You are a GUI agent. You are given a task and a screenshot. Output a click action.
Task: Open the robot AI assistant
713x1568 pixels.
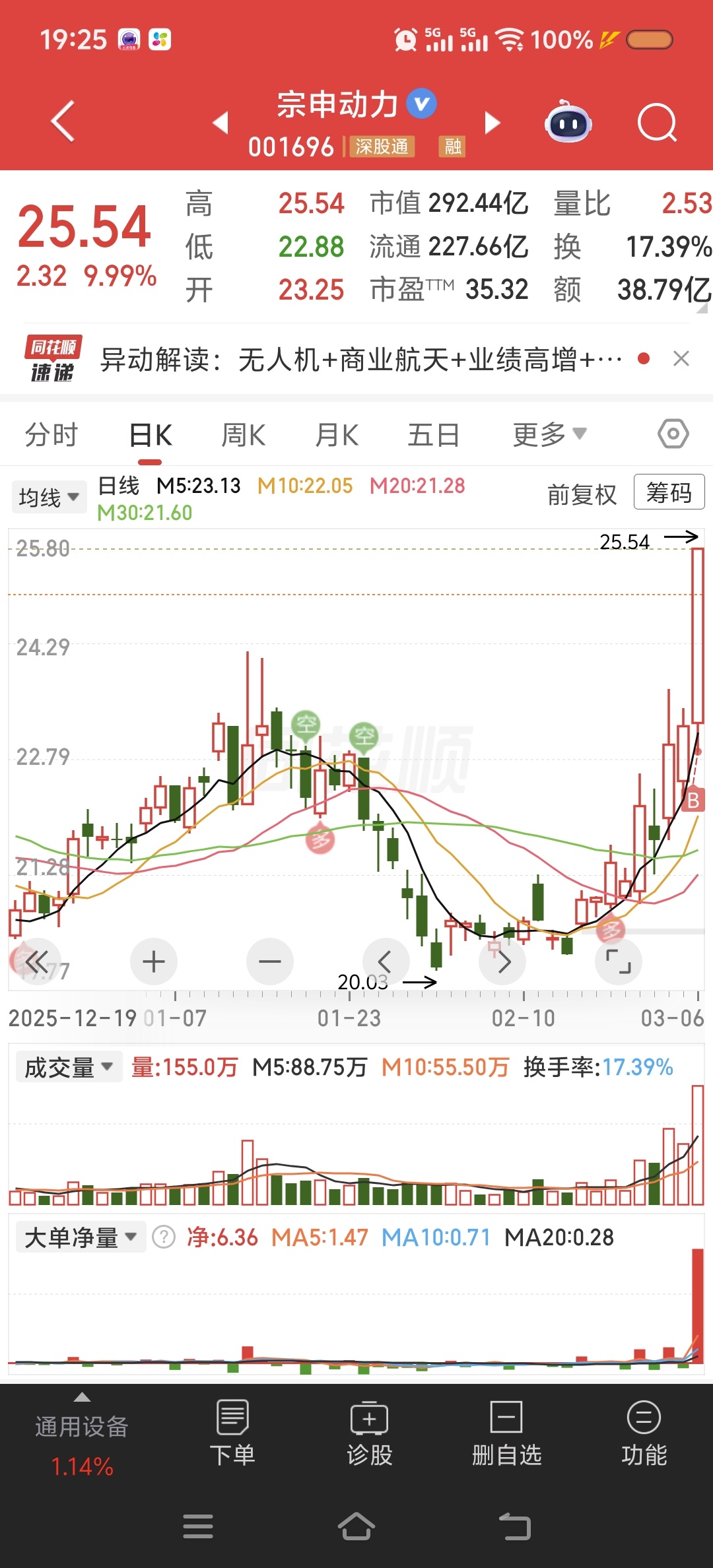click(x=568, y=123)
